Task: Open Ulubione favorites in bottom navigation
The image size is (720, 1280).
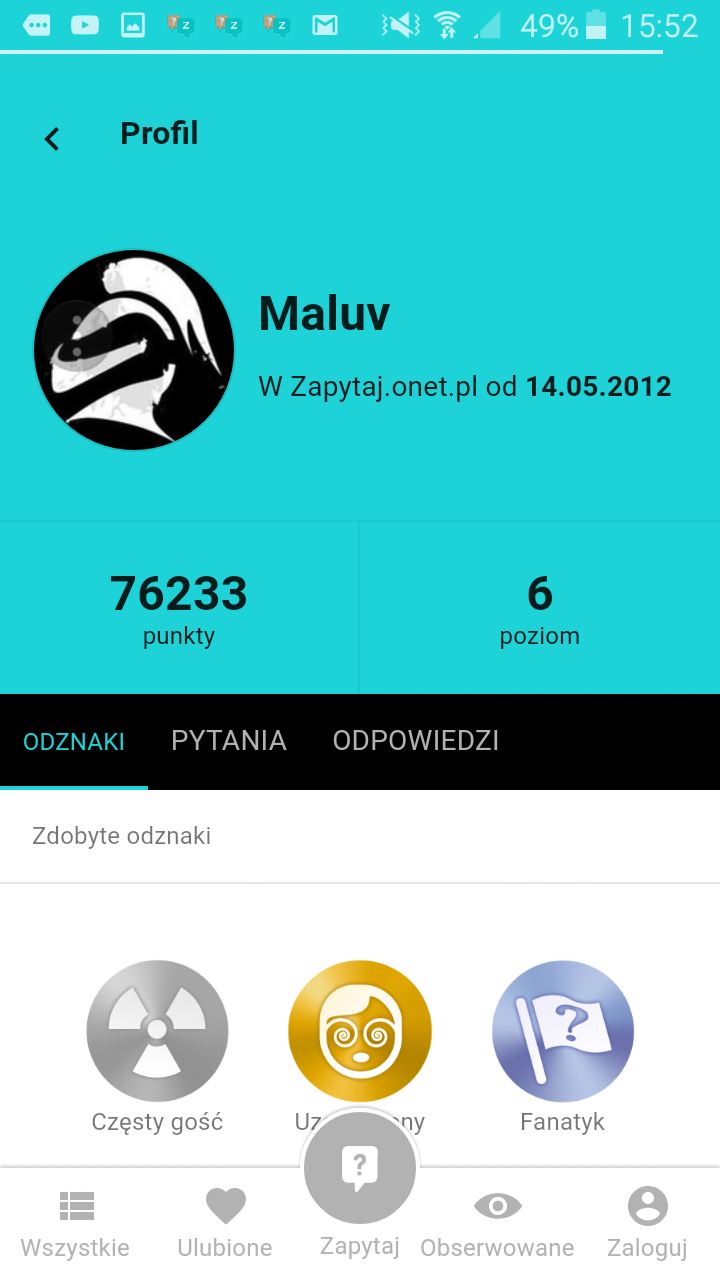Action: coord(225,1223)
